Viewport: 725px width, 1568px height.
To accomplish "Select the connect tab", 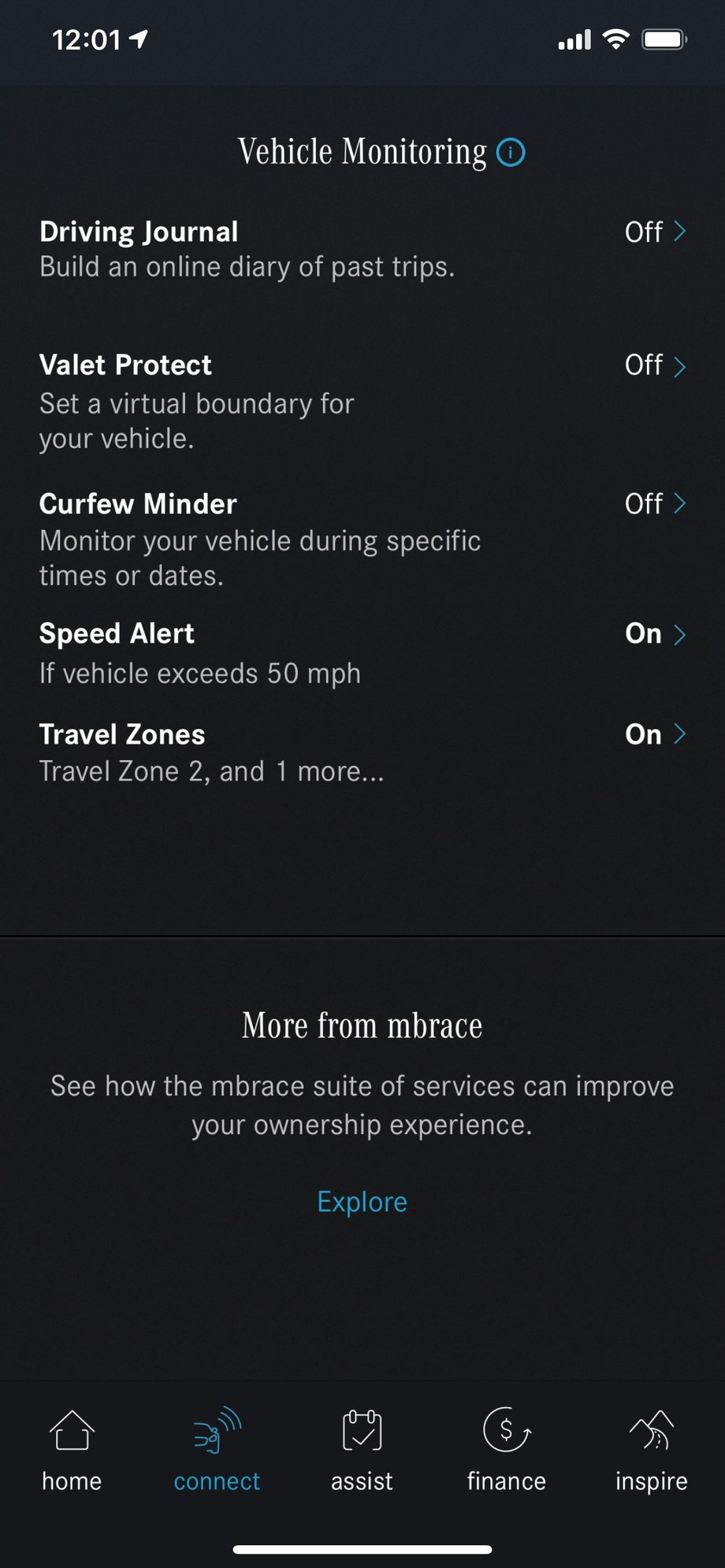I will coord(217,1451).
